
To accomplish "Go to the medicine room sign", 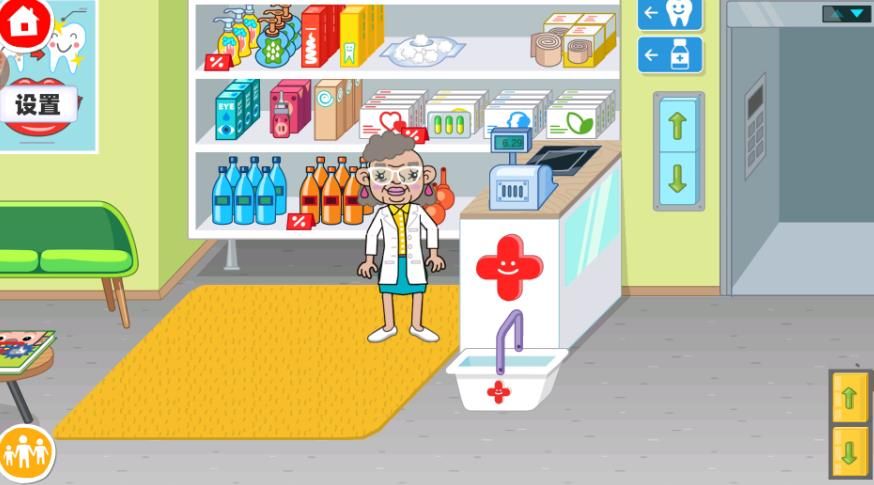I will 670,55.
